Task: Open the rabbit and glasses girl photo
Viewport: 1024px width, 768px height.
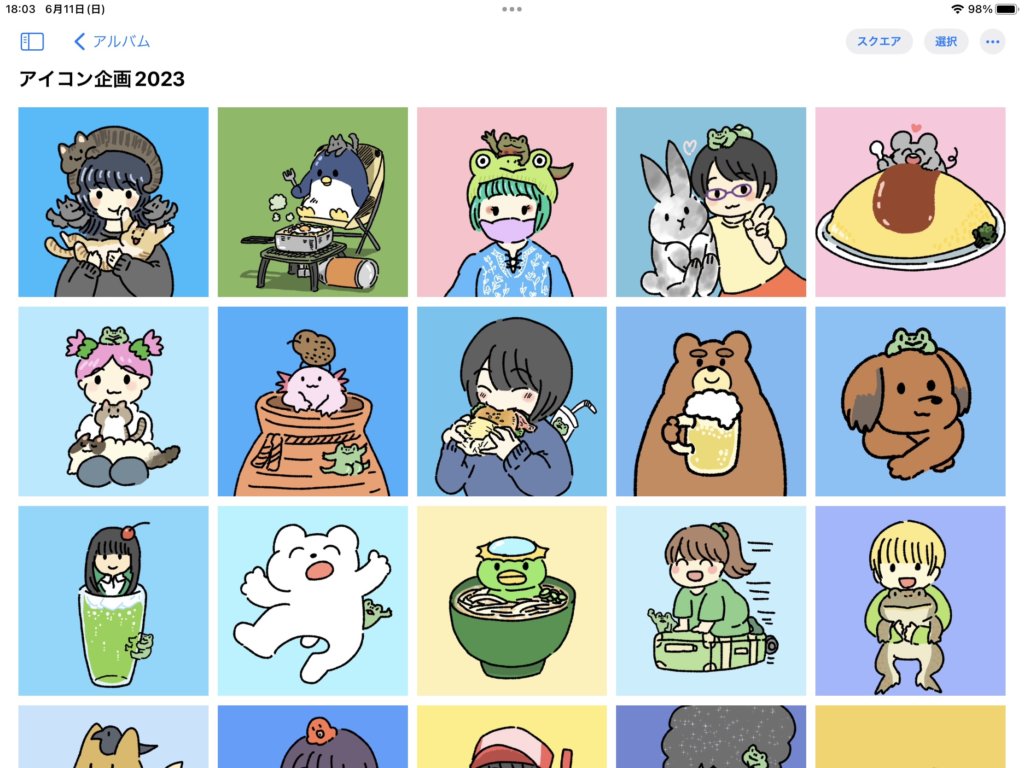Action: coord(711,202)
